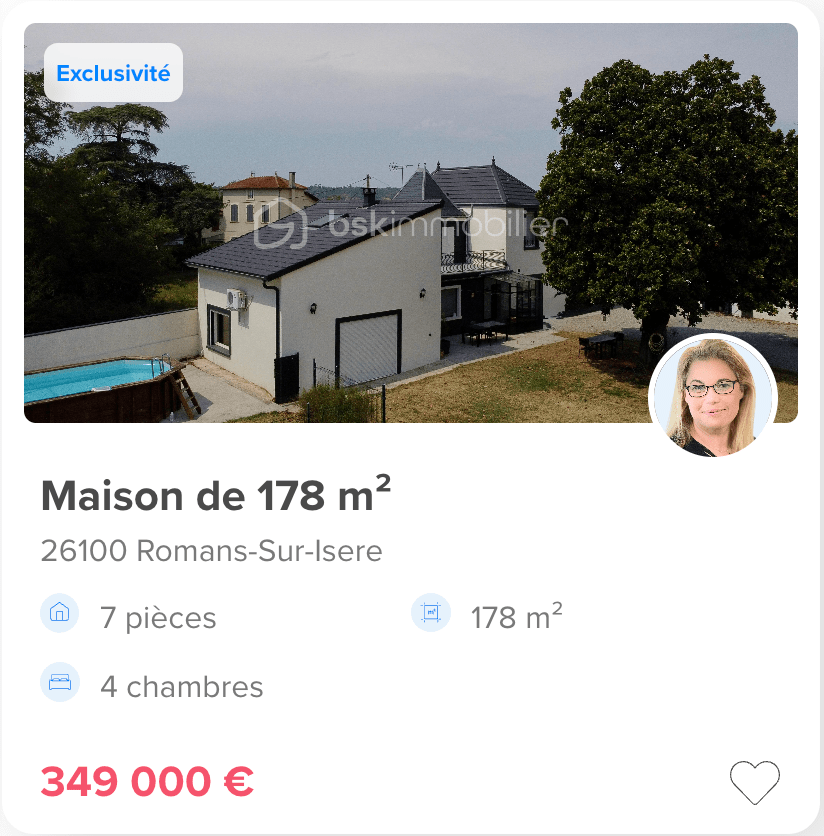Add this house to favorites with the heart
The width and height of the screenshot is (824, 836).
pos(754,782)
